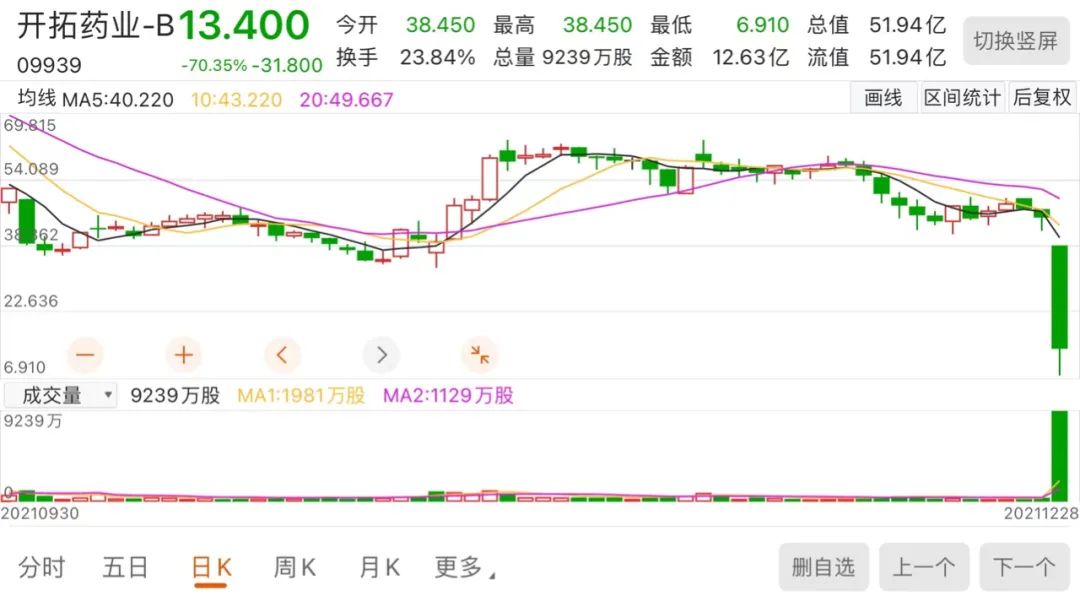Switch to portrait view with 切换竖屏

point(1015,41)
